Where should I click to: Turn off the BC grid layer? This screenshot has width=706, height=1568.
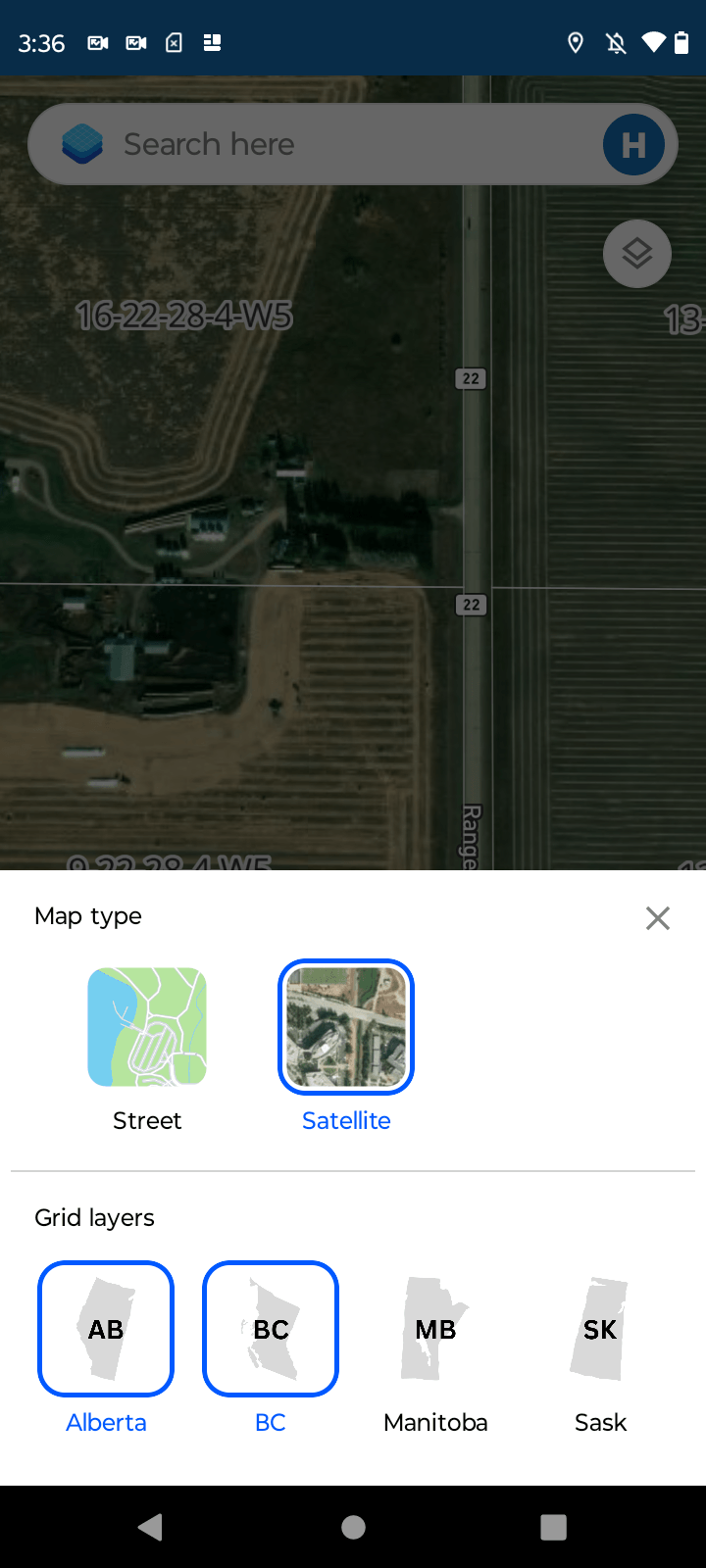coord(270,1329)
